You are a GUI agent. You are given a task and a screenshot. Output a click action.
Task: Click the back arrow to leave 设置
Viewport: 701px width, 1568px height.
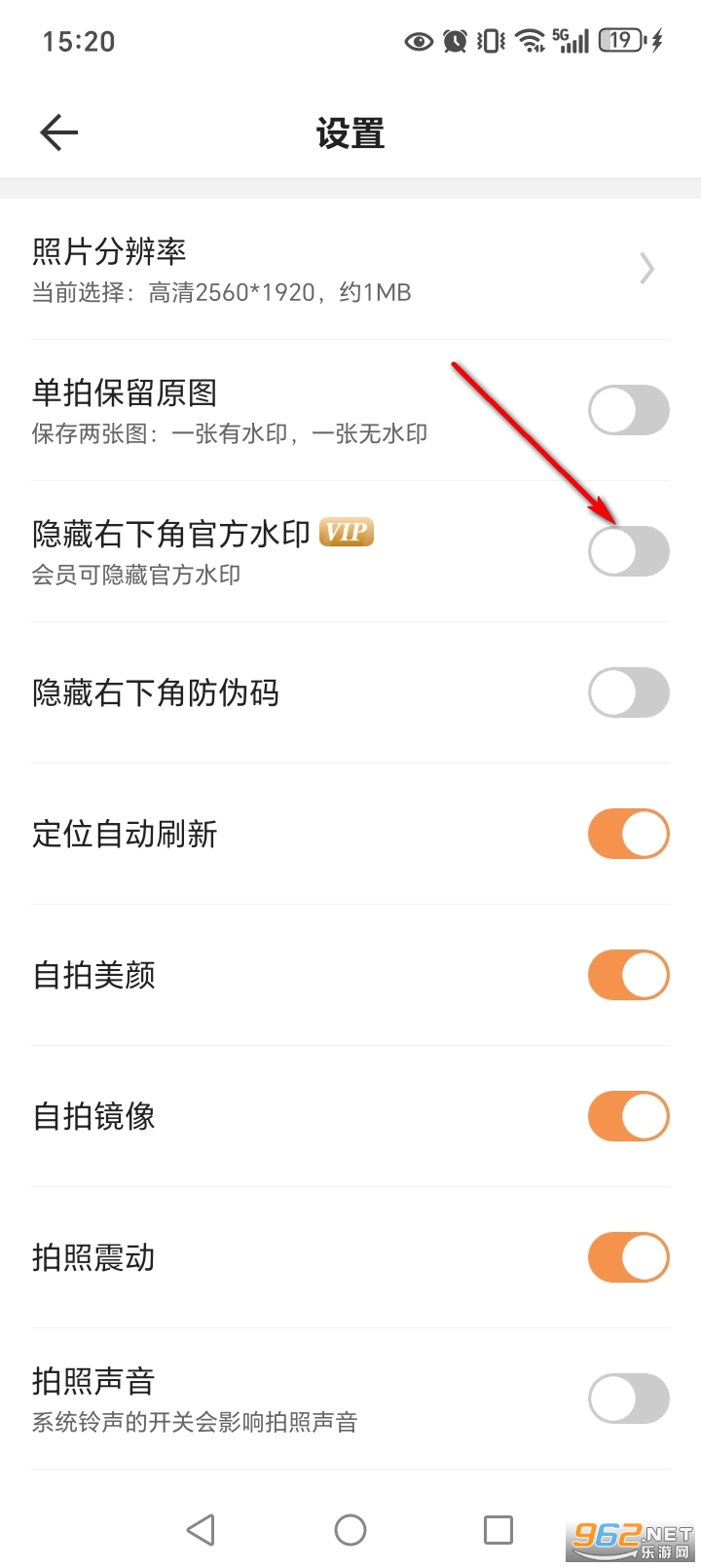point(58,131)
